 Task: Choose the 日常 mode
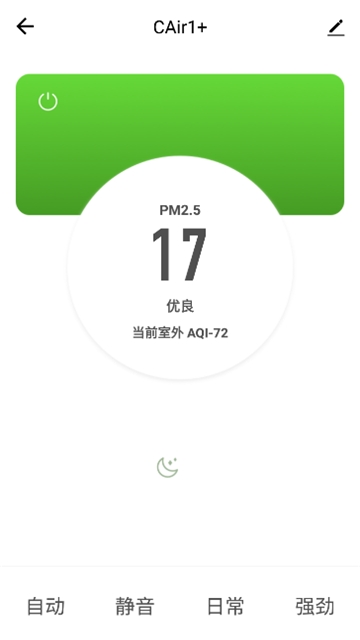tap(225, 606)
